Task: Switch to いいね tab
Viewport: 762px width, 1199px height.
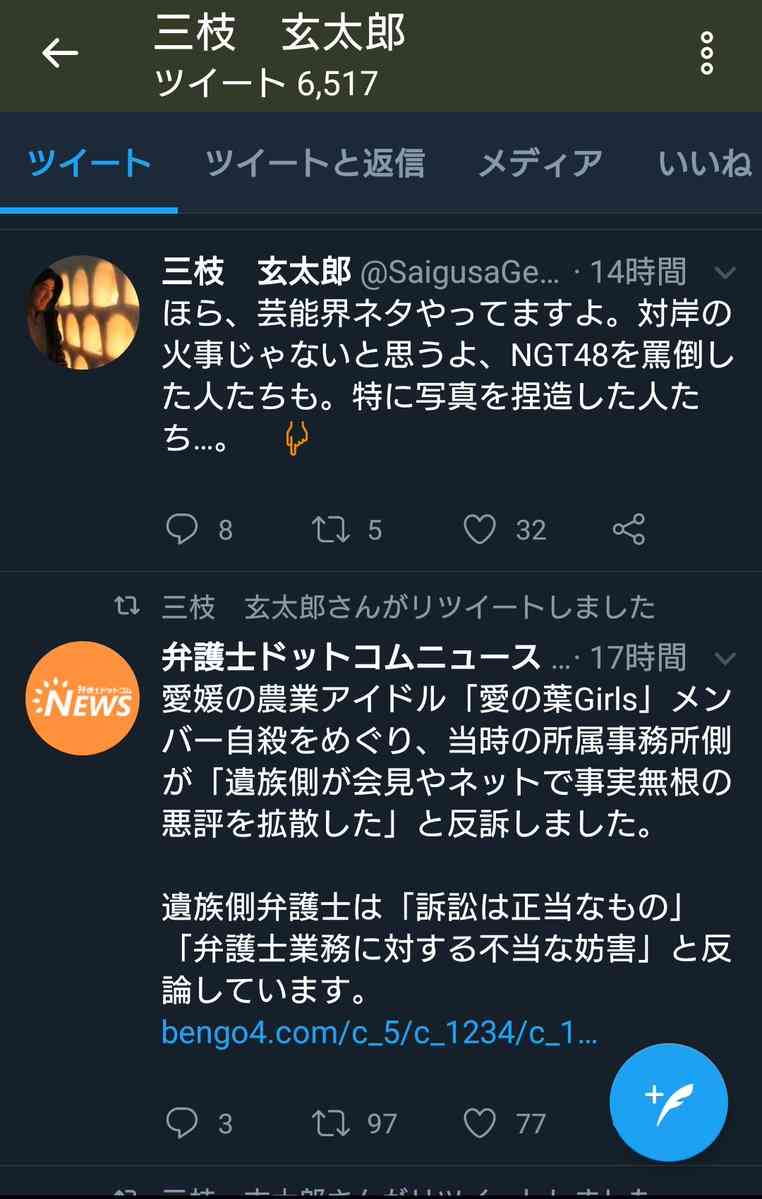Action: 706,163
